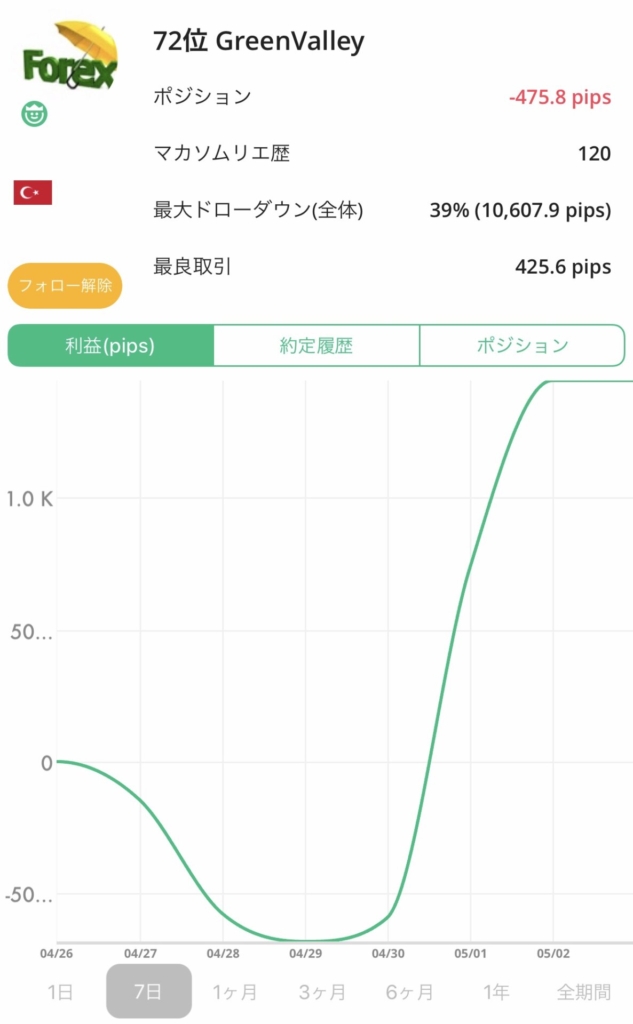Screen dimensions: 633x1024
Task: Display the 全期間 full history
Action: (584, 992)
